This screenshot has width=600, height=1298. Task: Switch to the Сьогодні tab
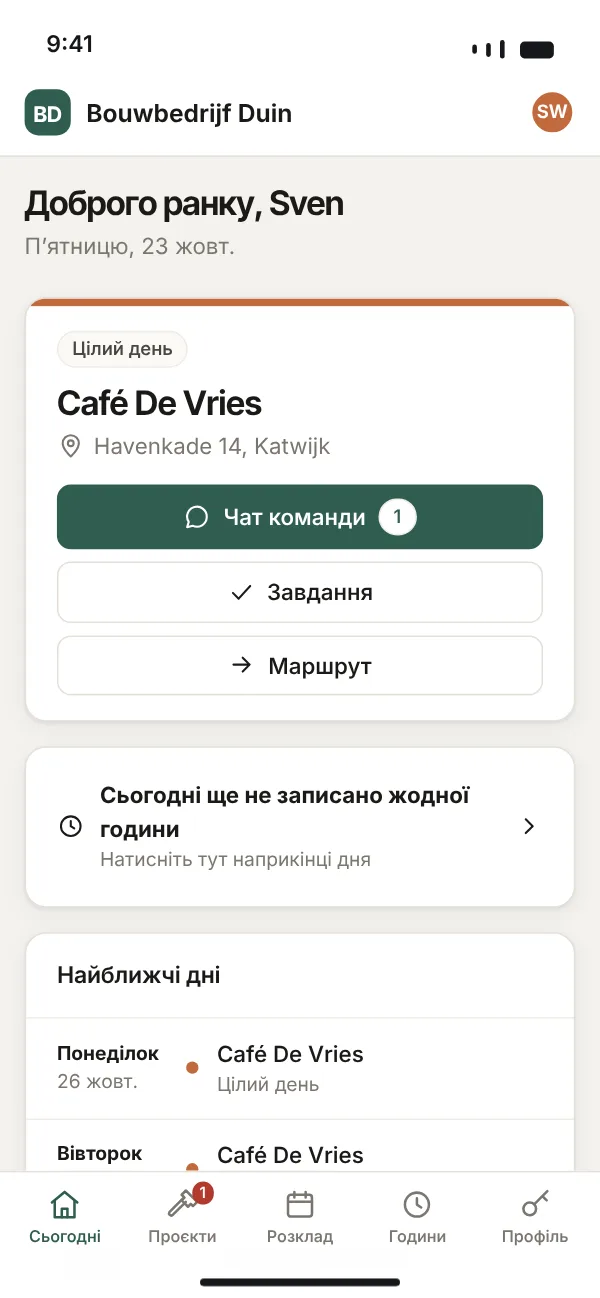pos(65,1217)
